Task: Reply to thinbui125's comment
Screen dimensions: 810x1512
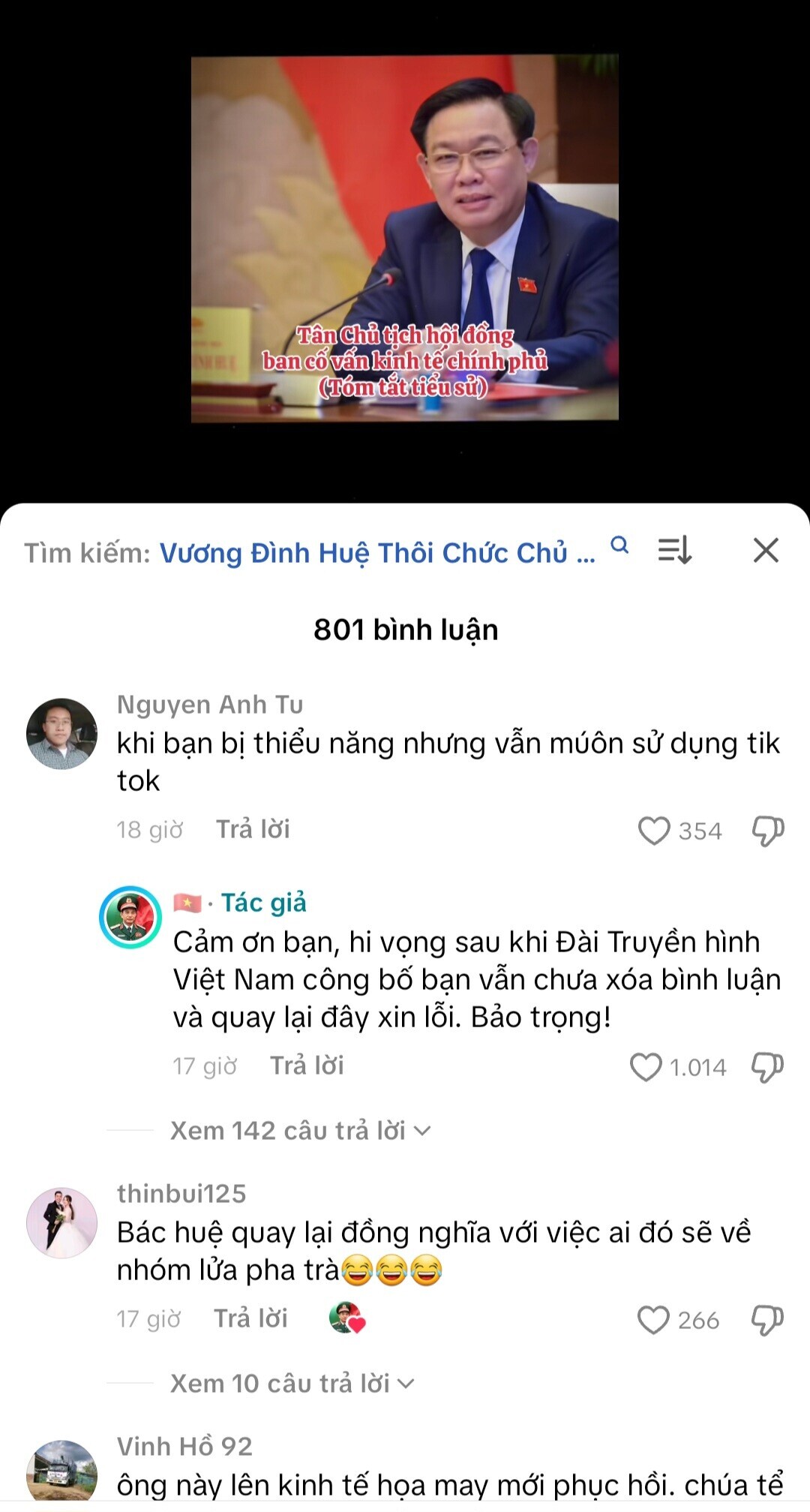Action: click(250, 1318)
